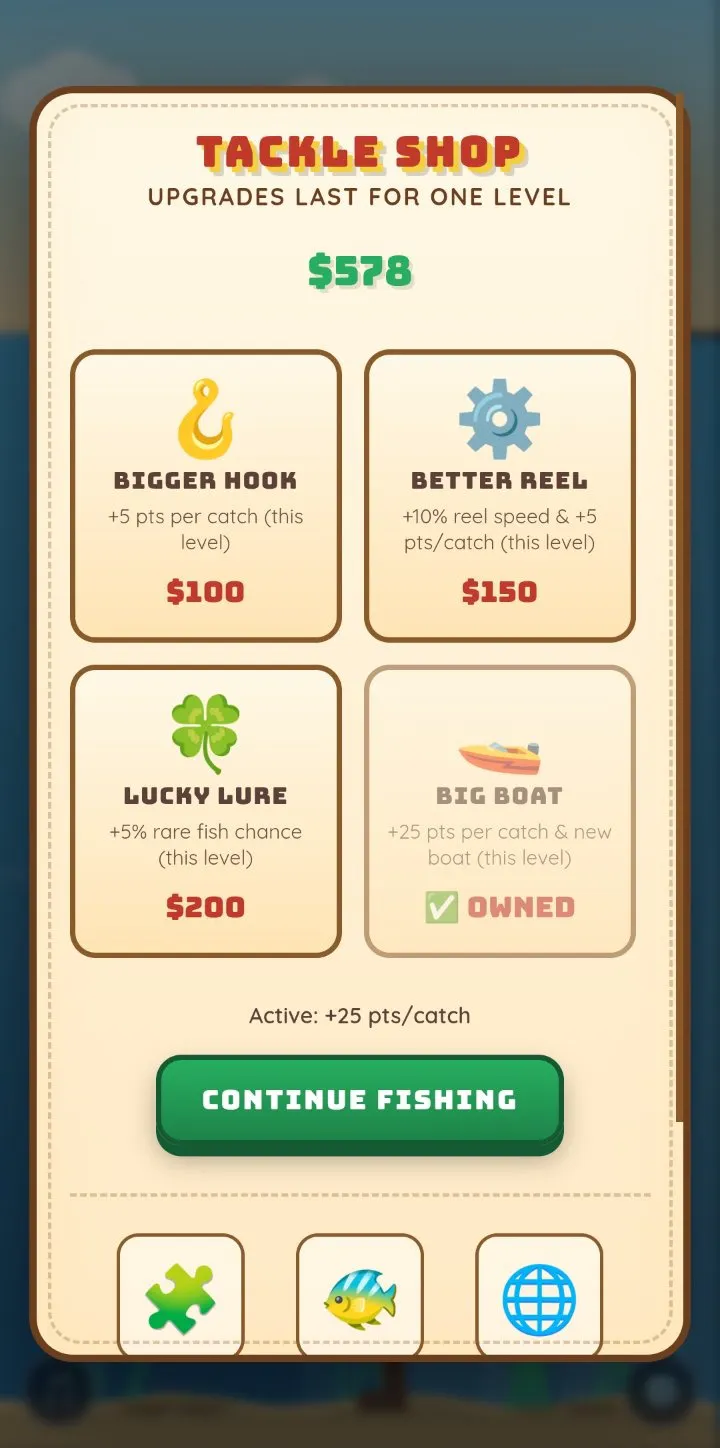Open the blue globe tile
Screen dimensions: 720x1448
point(539,1296)
